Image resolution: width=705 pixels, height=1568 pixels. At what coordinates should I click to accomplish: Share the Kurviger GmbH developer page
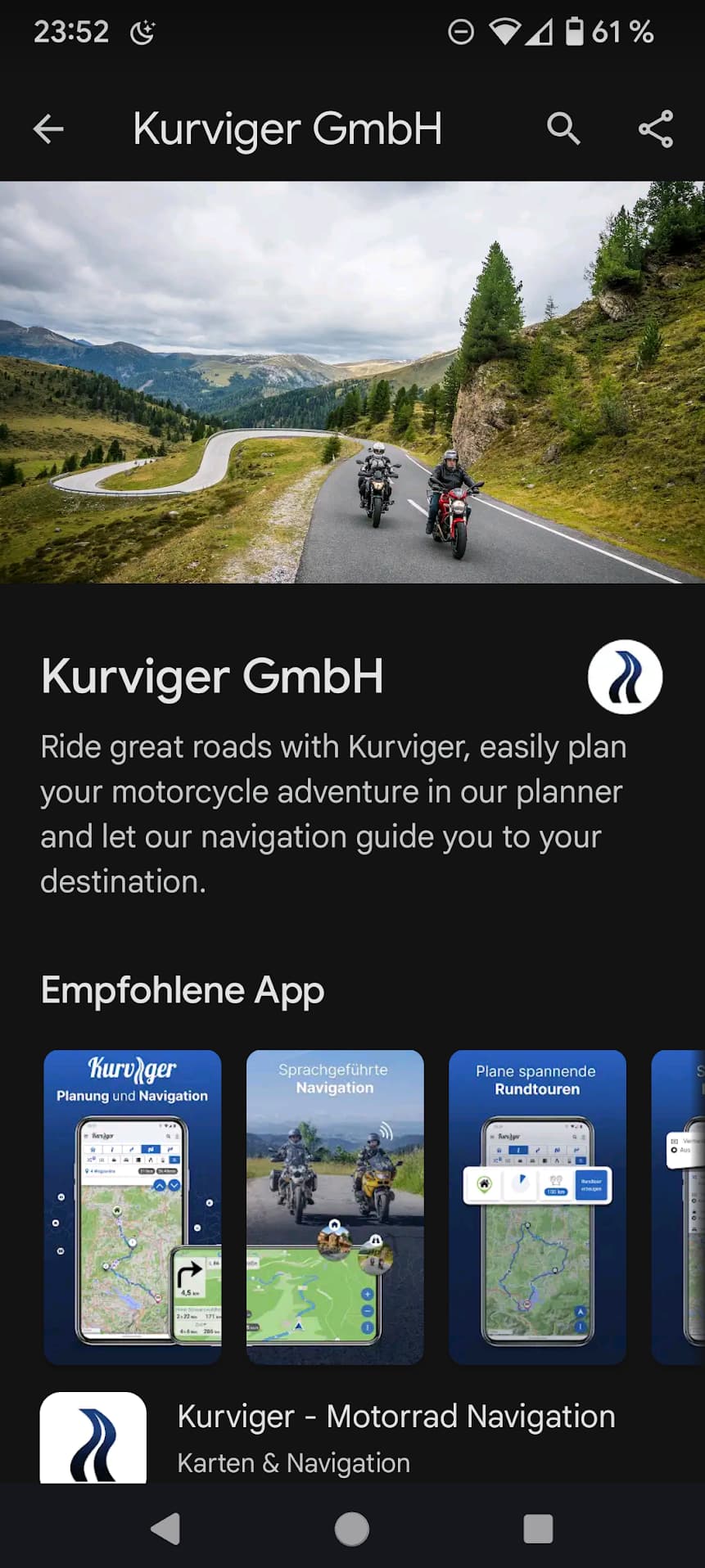click(x=655, y=128)
